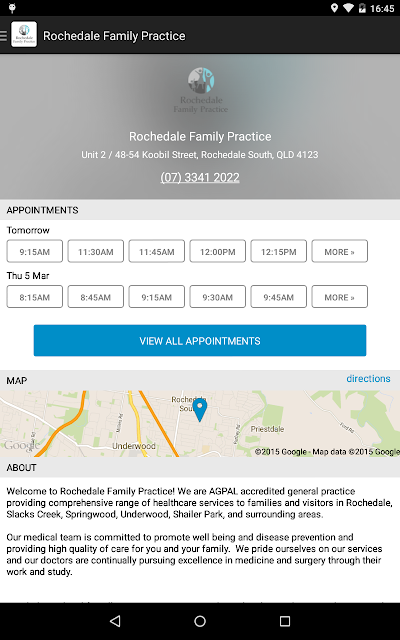400x640 pixels.
Task: Pick the 12:00PM appointment tomorrow
Action: 218,251
